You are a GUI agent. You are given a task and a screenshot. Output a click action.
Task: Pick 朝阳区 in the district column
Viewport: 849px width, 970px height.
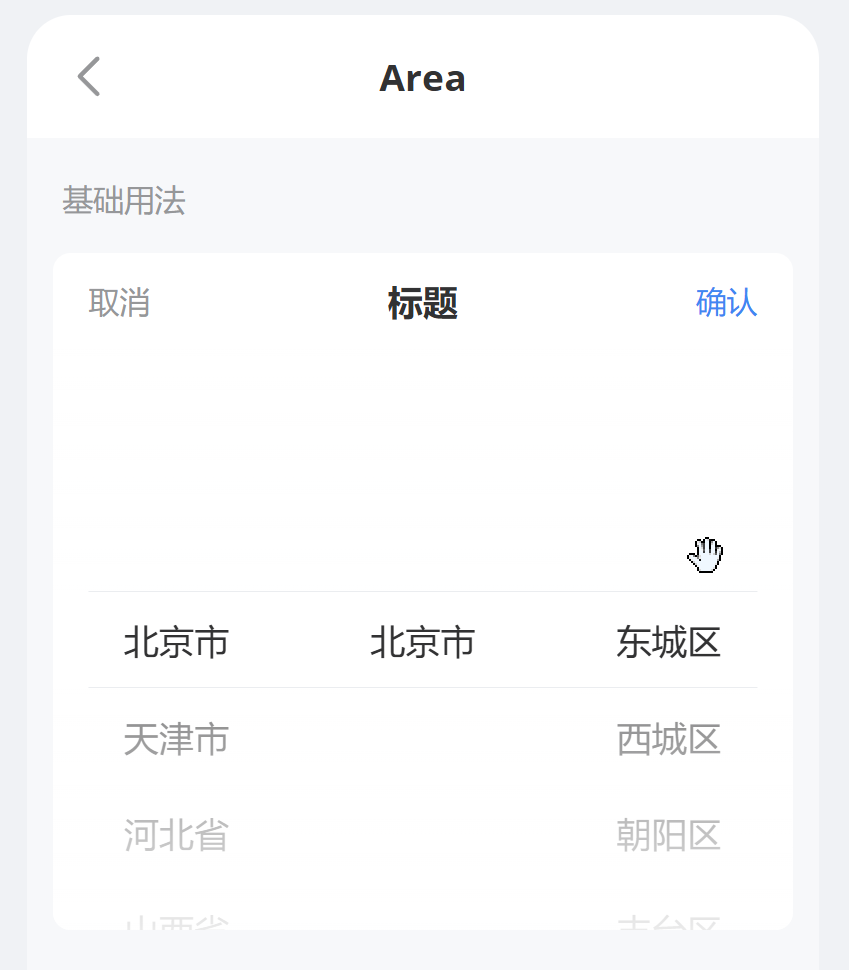668,834
